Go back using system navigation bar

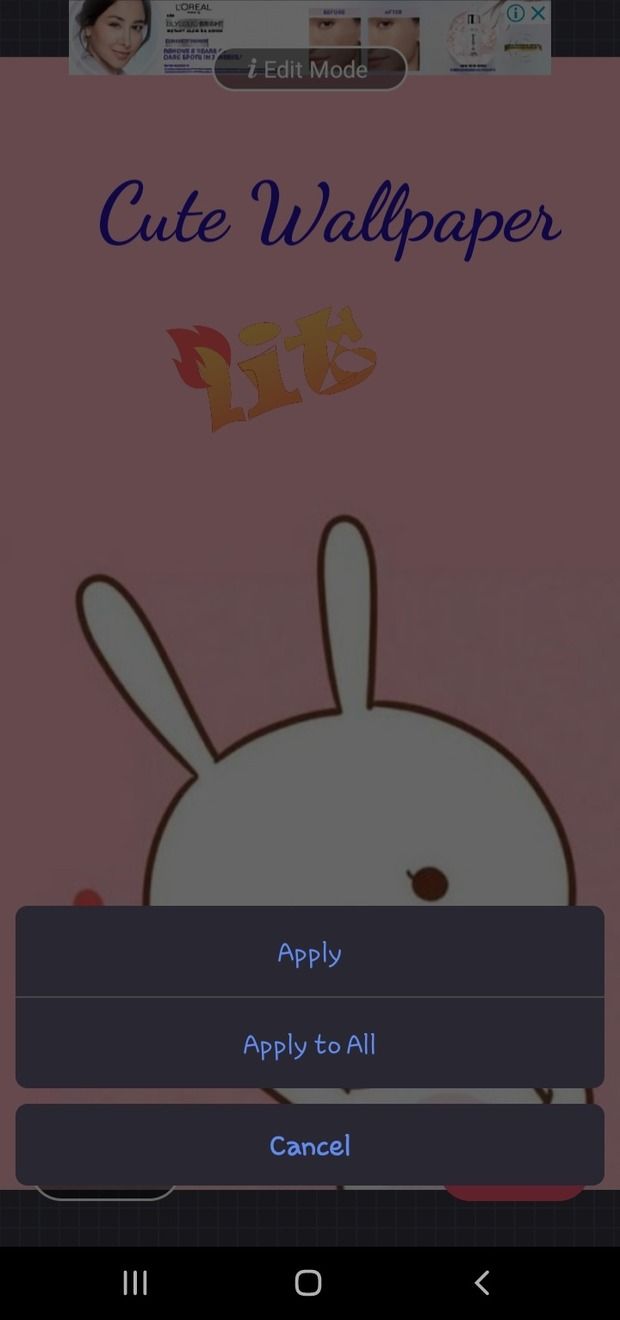coord(482,1282)
